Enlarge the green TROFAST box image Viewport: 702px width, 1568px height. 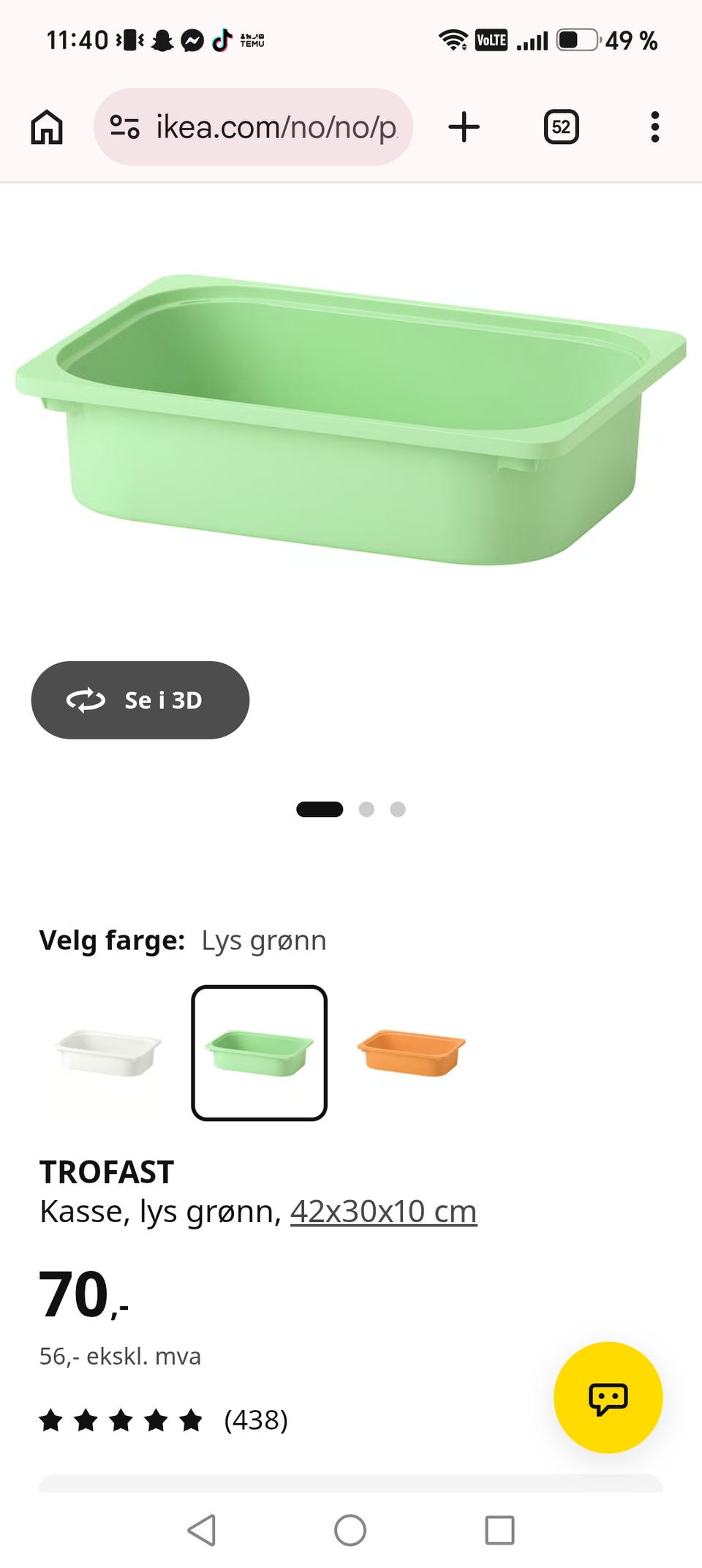coord(351,419)
